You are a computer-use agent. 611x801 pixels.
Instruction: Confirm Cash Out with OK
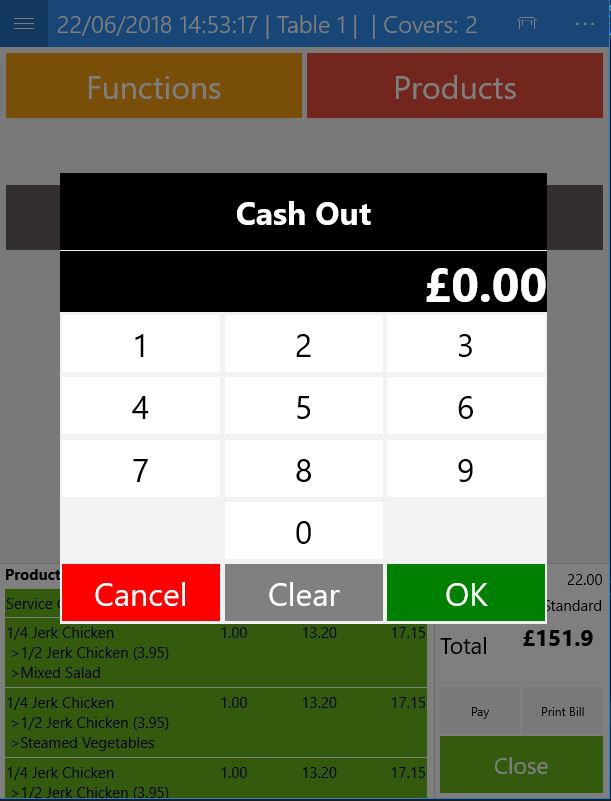[x=466, y=594]
